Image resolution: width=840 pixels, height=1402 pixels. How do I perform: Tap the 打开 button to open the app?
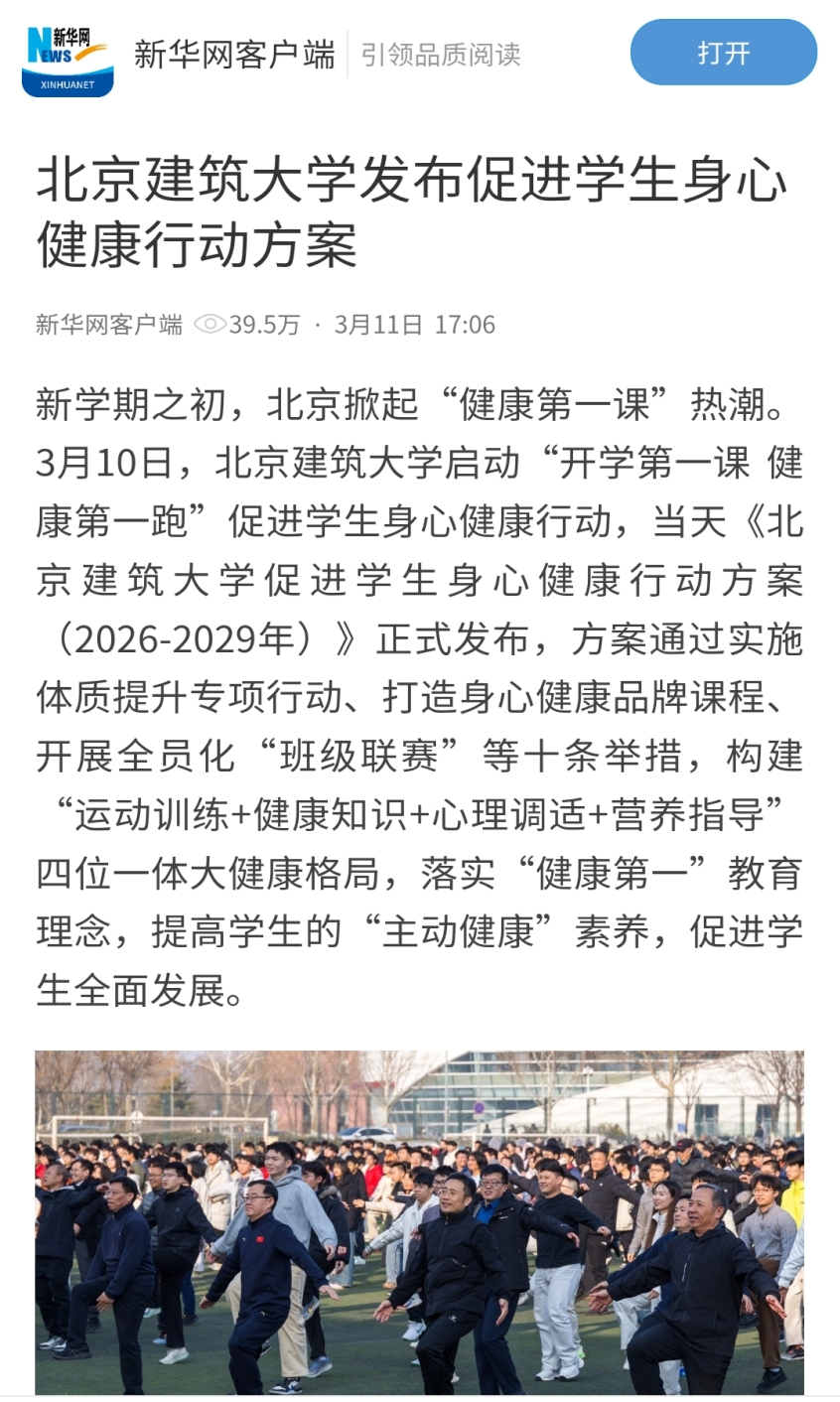723,53
